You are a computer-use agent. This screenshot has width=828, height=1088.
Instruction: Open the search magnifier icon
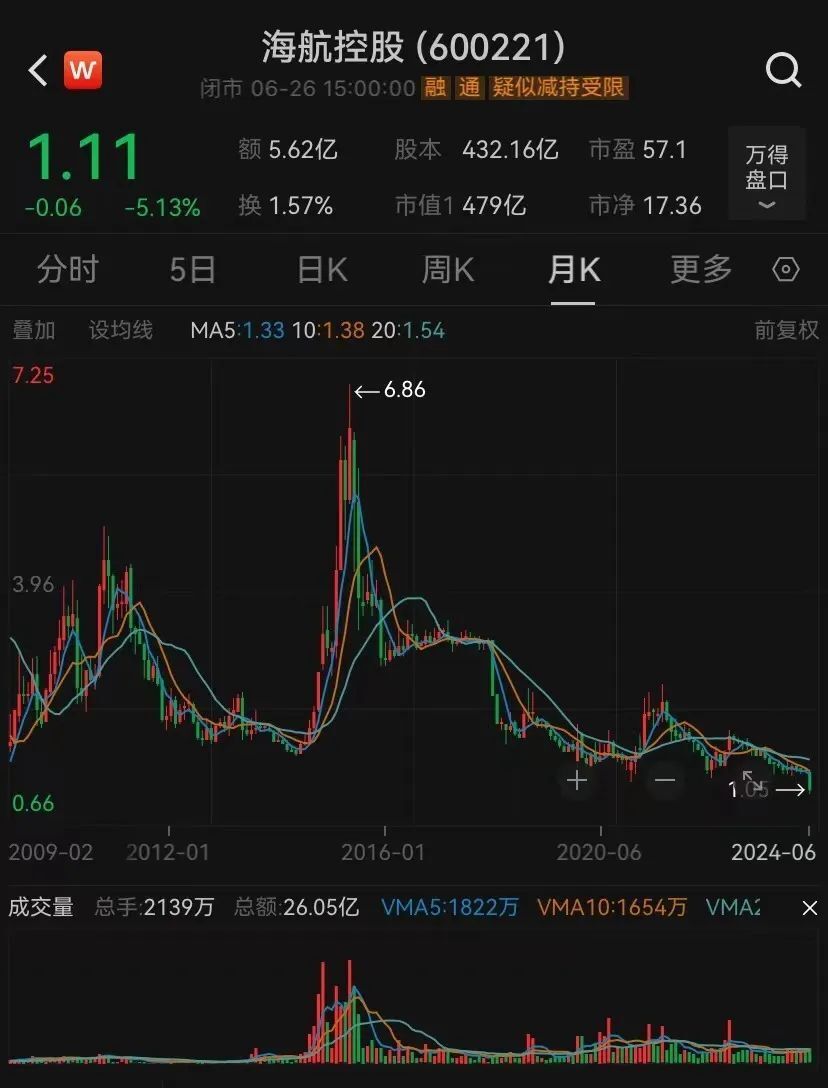783,70
